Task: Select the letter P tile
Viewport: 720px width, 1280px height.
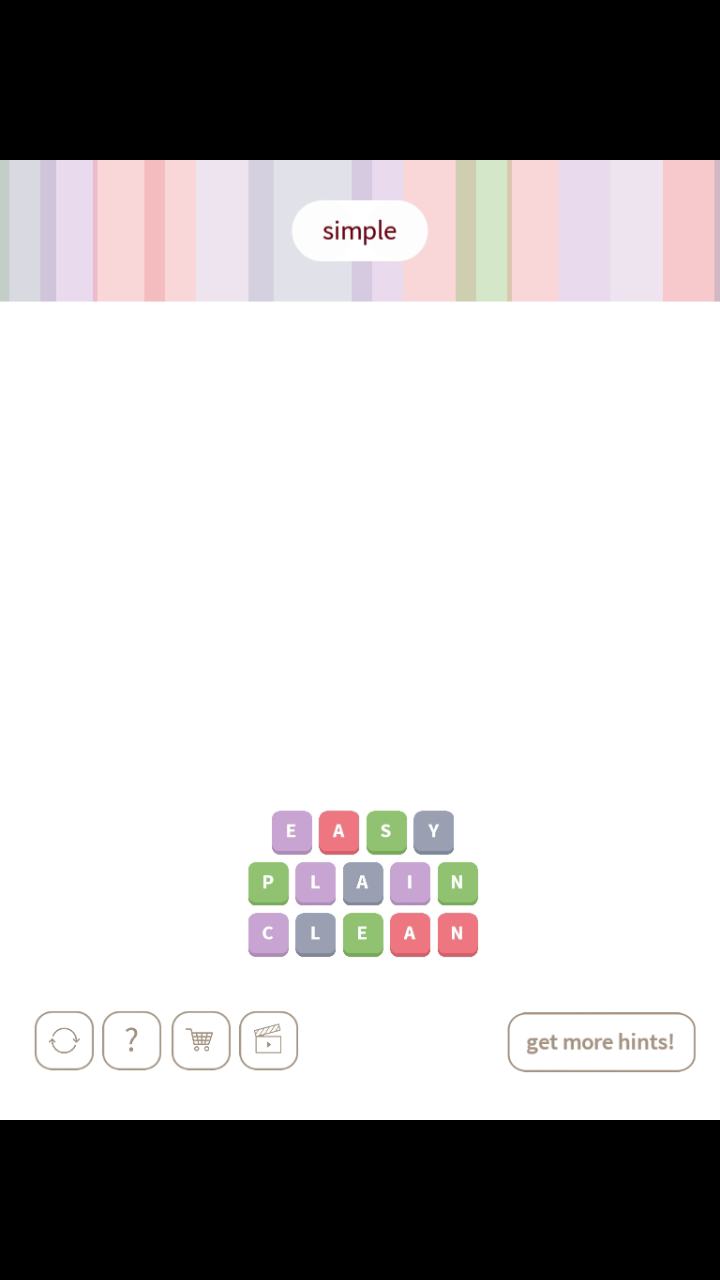Action: (x=267, y=882)
